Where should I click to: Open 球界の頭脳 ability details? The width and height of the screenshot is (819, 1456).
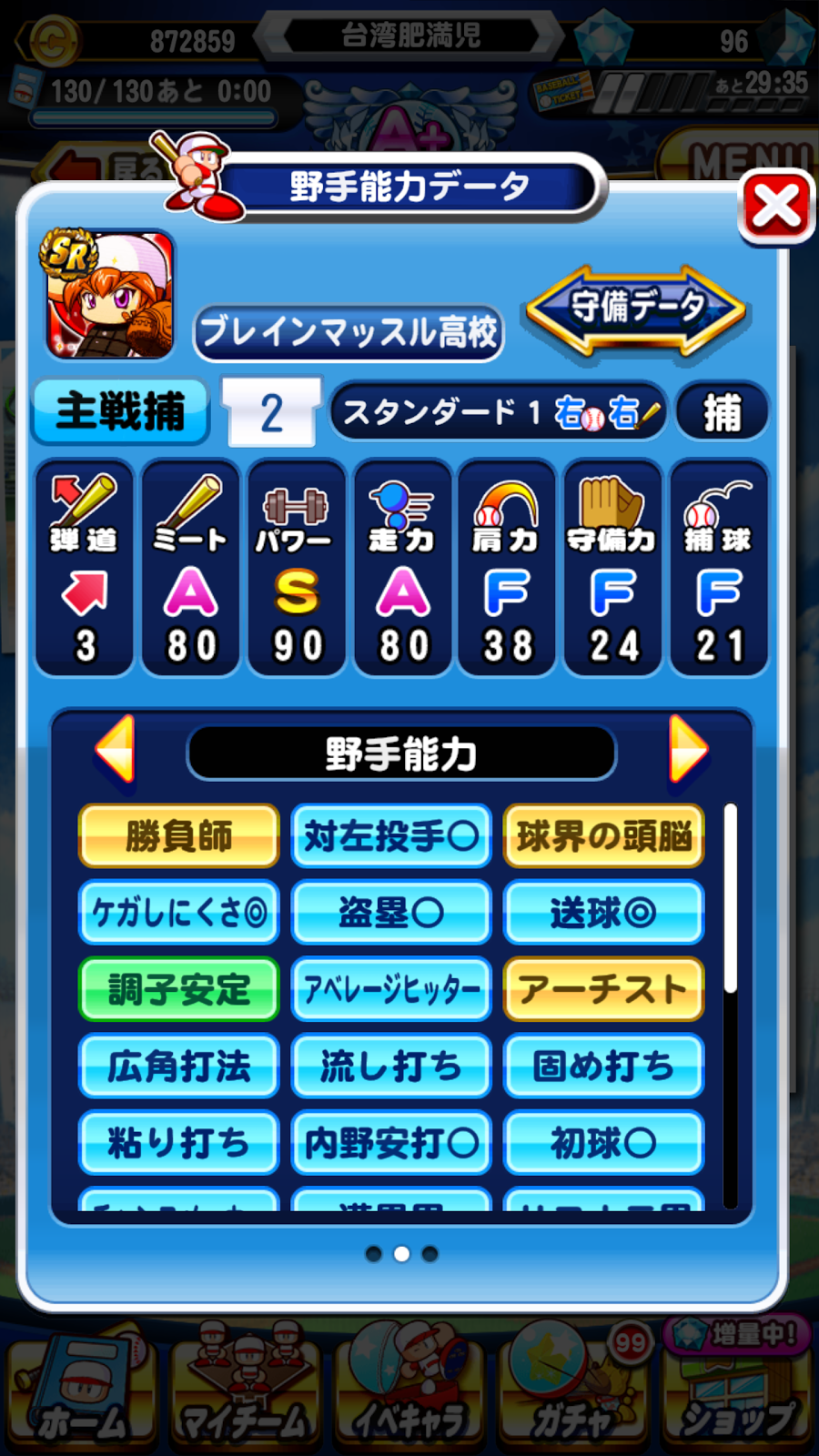[604, 835]
